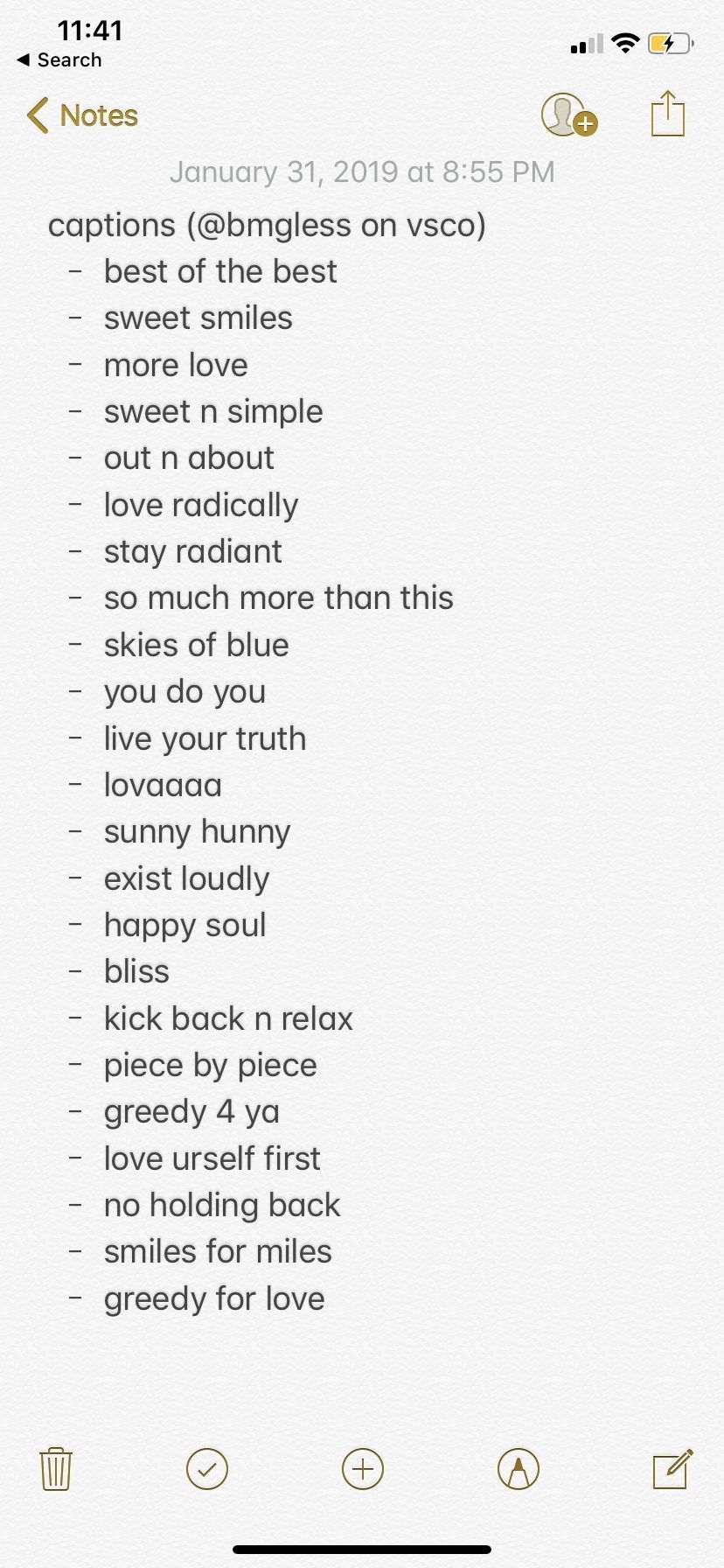Tap the caption line stay radiant
This screenshot has height=1568, width=724.
[x=192, y=551]
